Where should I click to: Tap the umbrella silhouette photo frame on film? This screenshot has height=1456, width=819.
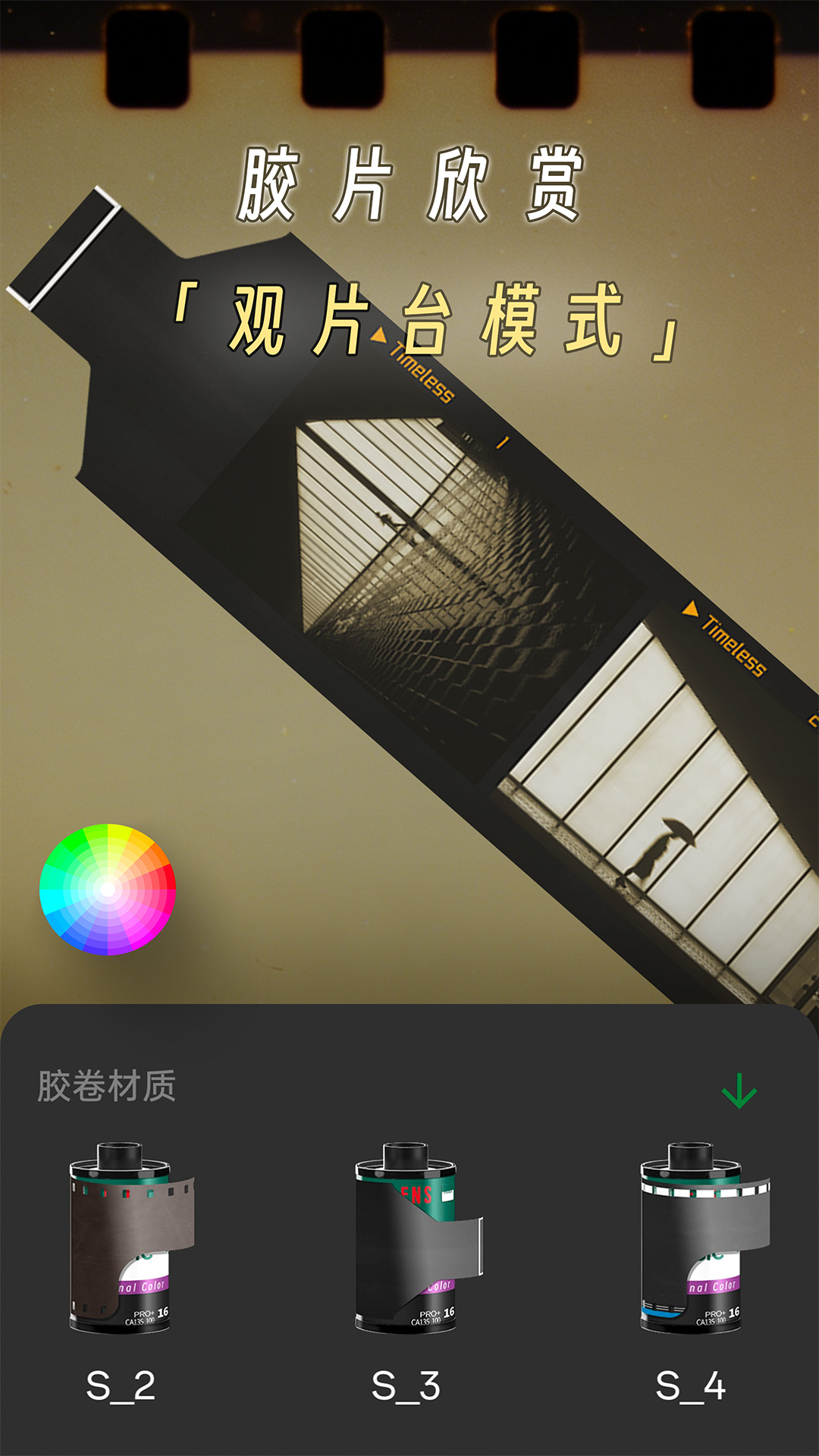667,849
